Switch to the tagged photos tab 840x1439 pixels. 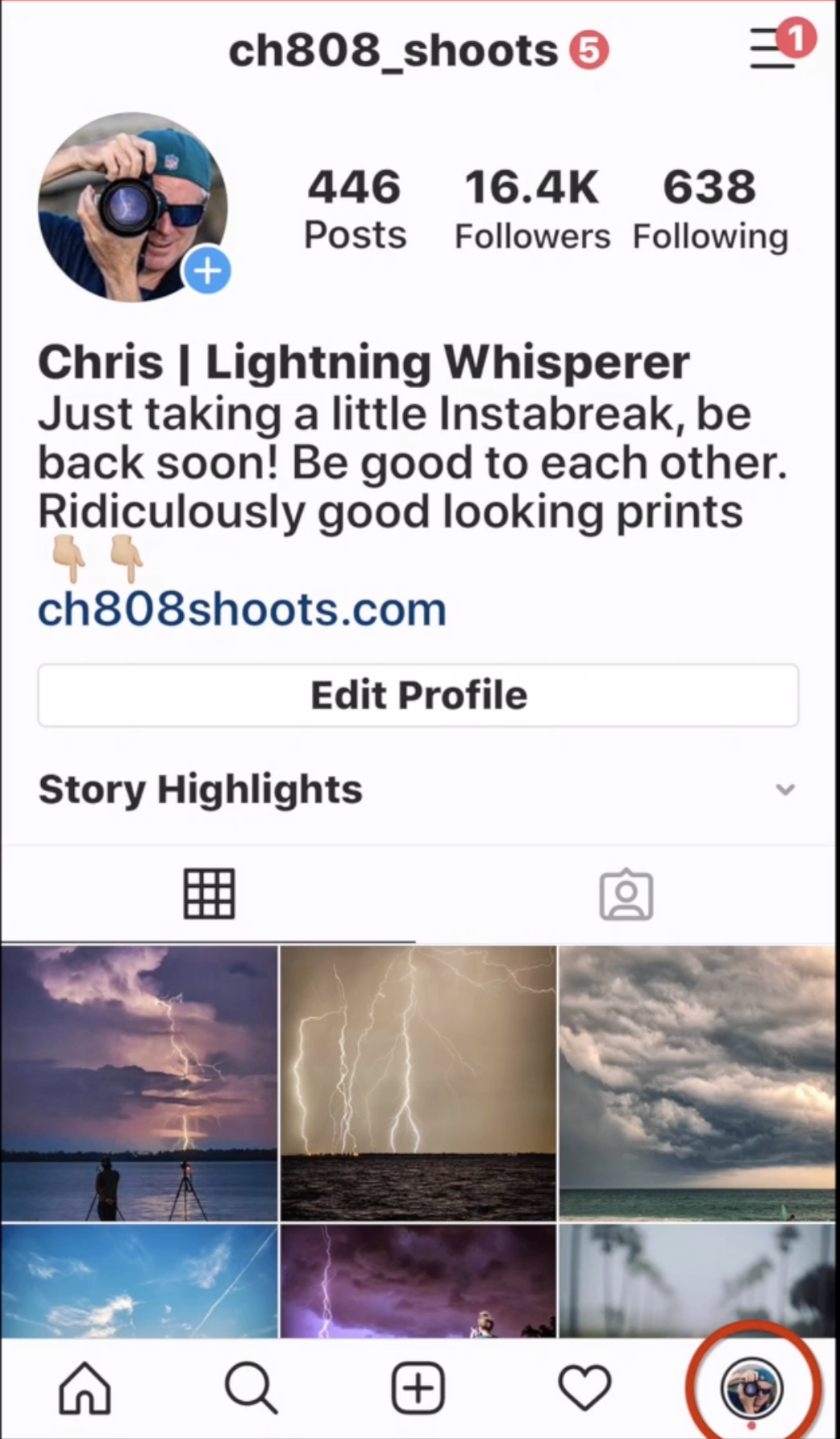[626, 894]
